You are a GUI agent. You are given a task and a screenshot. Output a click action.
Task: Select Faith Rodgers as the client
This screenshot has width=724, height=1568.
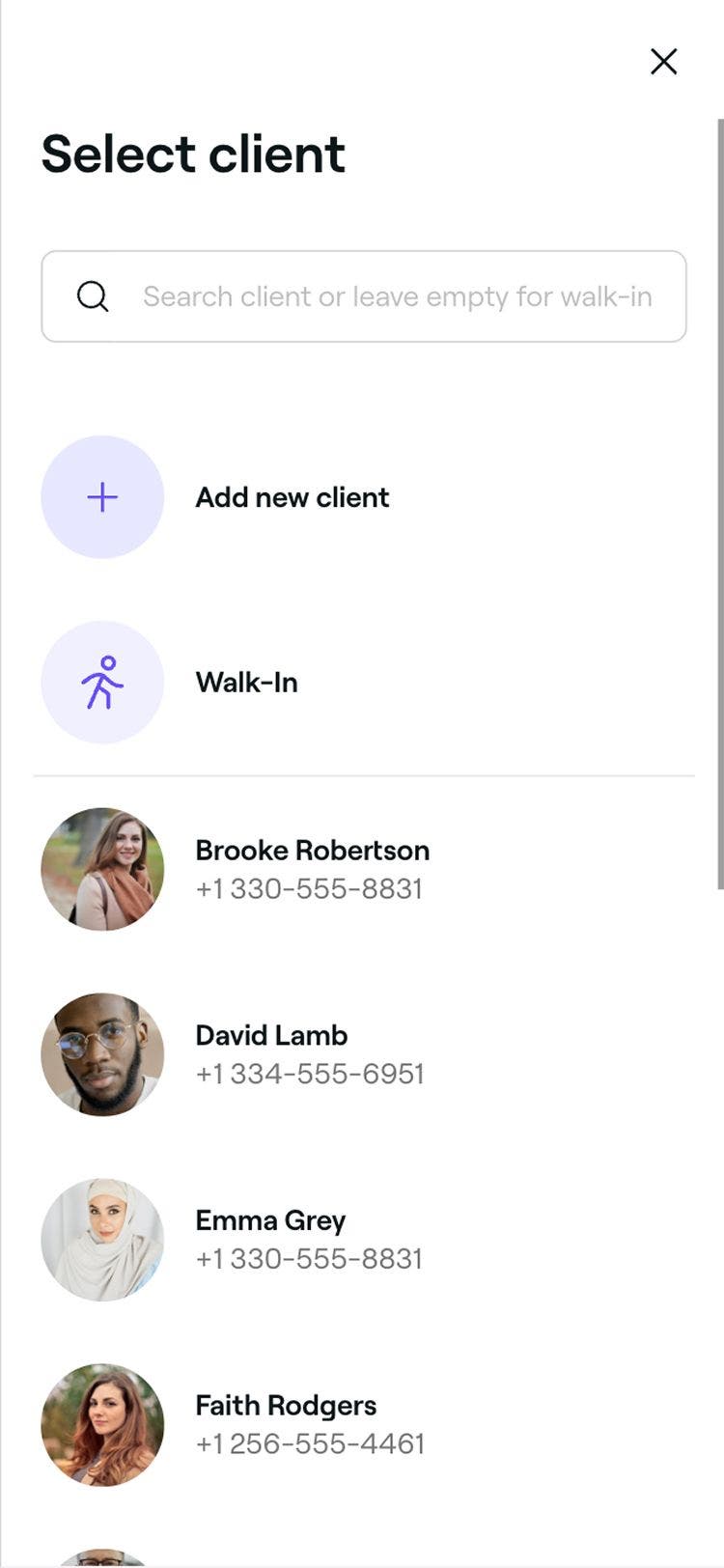pos(286,1406)
